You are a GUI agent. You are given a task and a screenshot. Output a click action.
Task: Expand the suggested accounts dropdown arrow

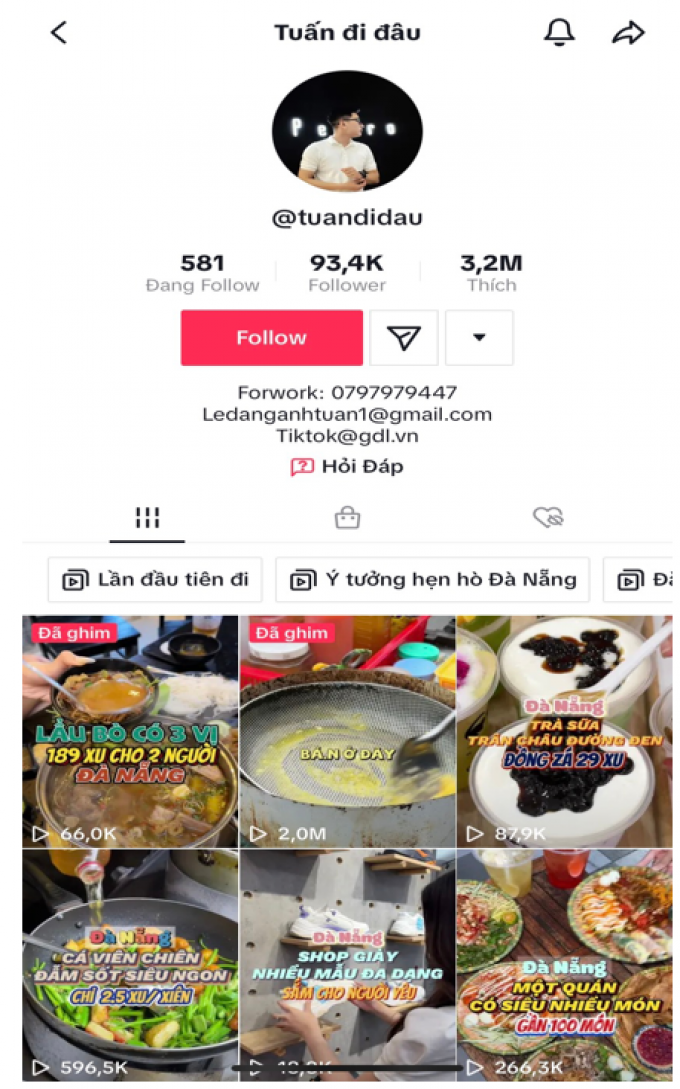(479, 338)
